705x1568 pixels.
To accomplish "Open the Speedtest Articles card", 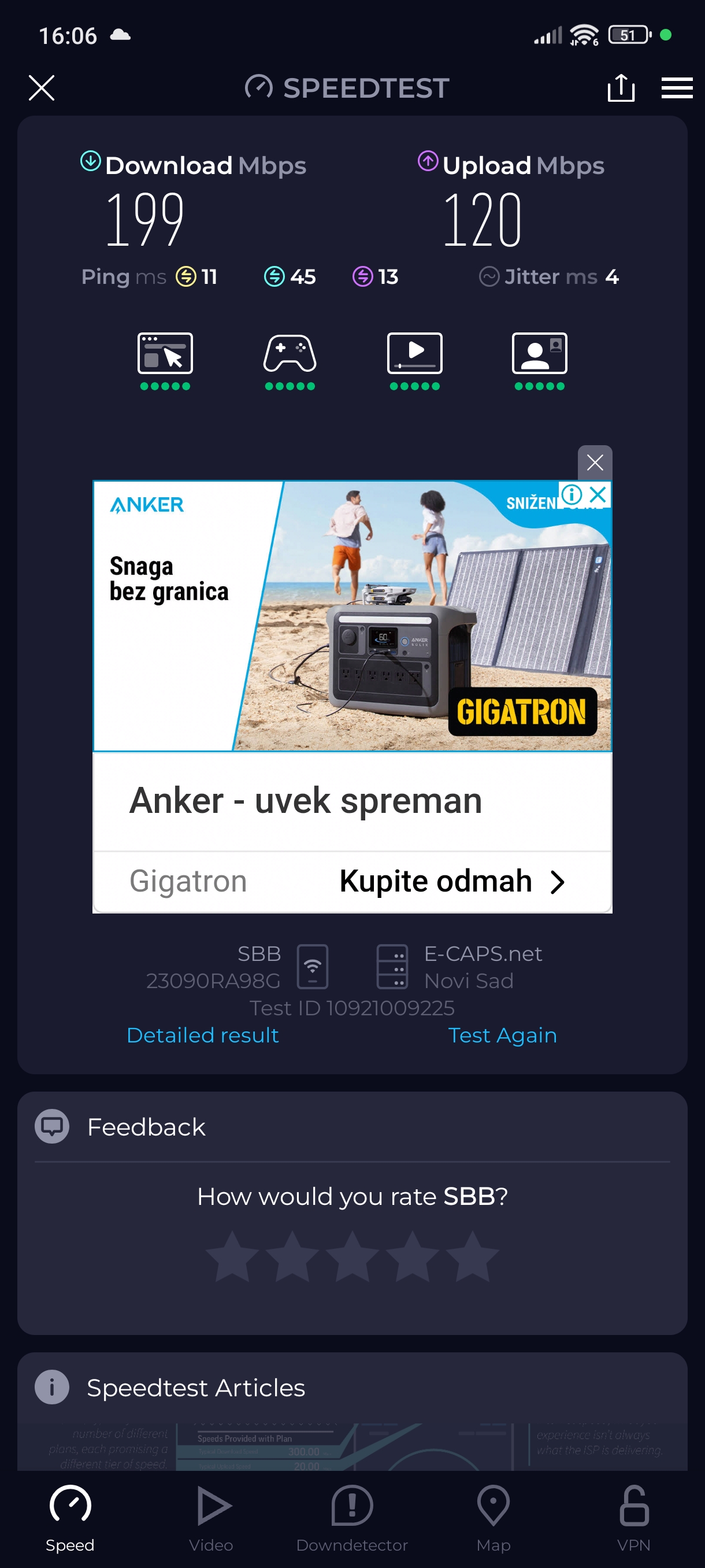I will point(195,1388).
